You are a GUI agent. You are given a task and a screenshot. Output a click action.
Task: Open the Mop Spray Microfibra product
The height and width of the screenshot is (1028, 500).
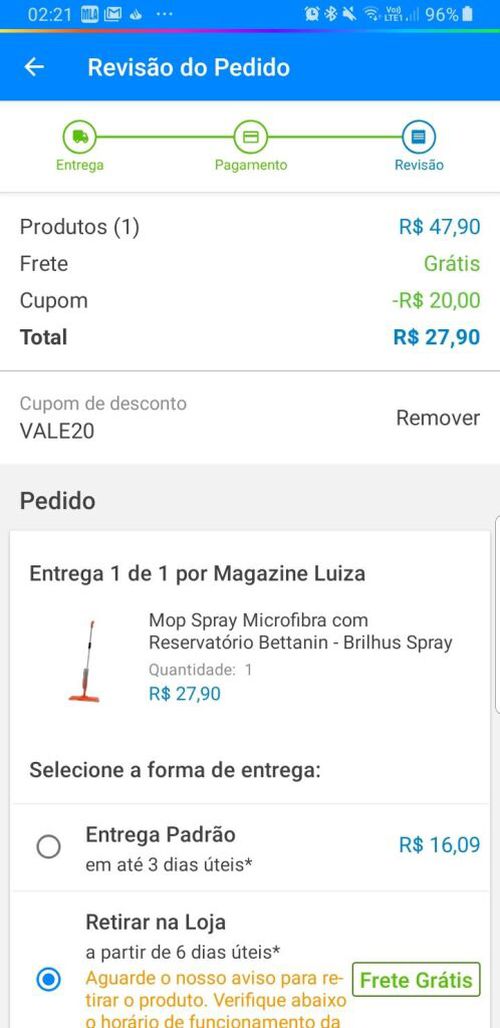coord(301,631)
